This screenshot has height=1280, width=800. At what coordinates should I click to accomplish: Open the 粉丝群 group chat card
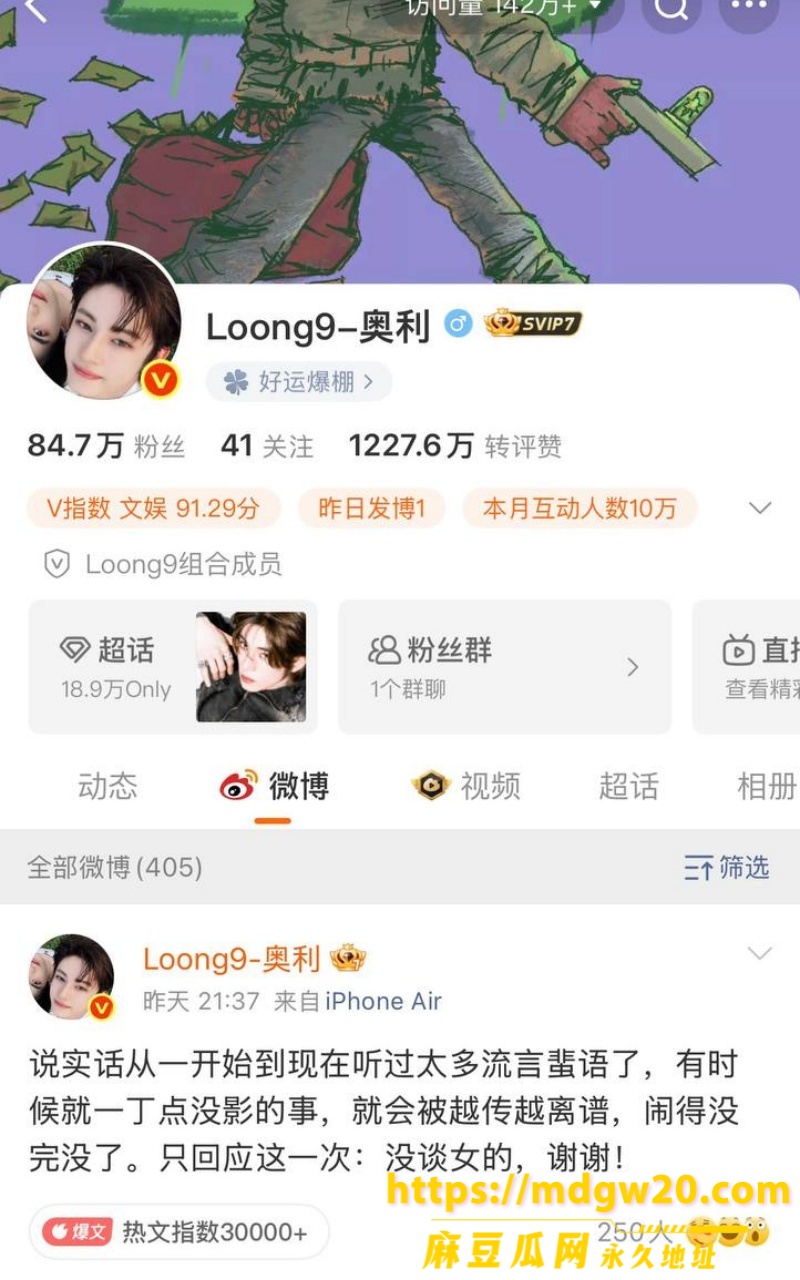coord(504,667)
